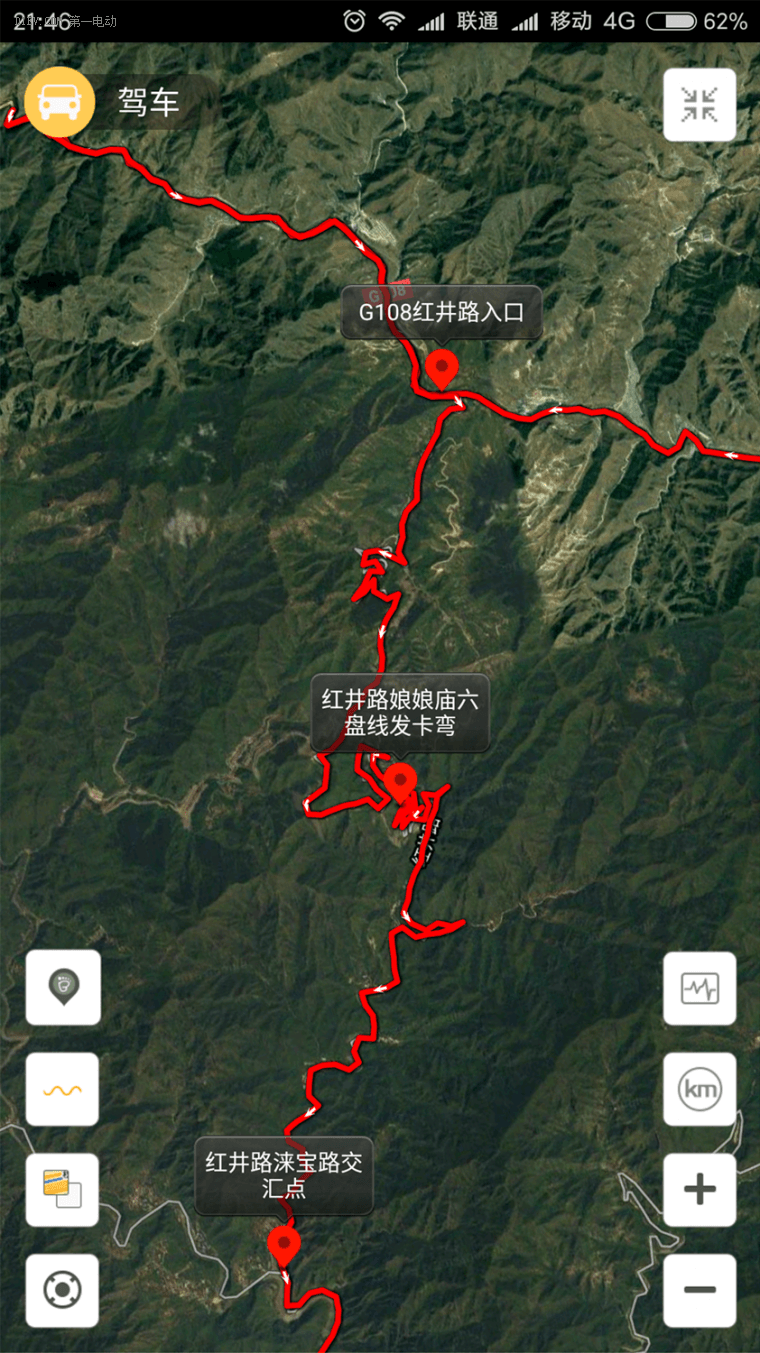
Task: Zoom out with the minus button
Action: click(699, 1290)
